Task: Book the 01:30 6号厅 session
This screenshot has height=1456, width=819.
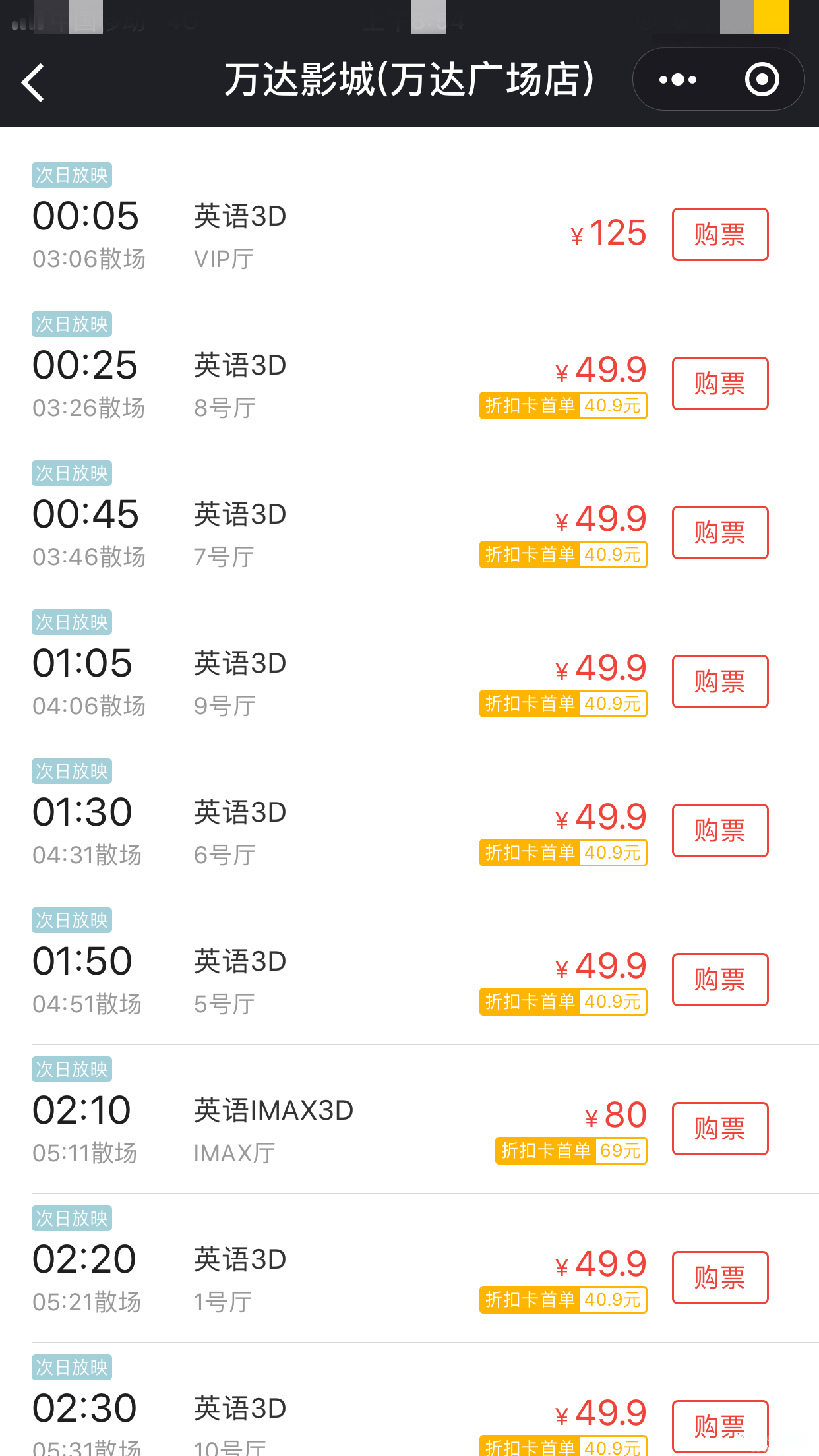Action: click(x=720, y=831)
